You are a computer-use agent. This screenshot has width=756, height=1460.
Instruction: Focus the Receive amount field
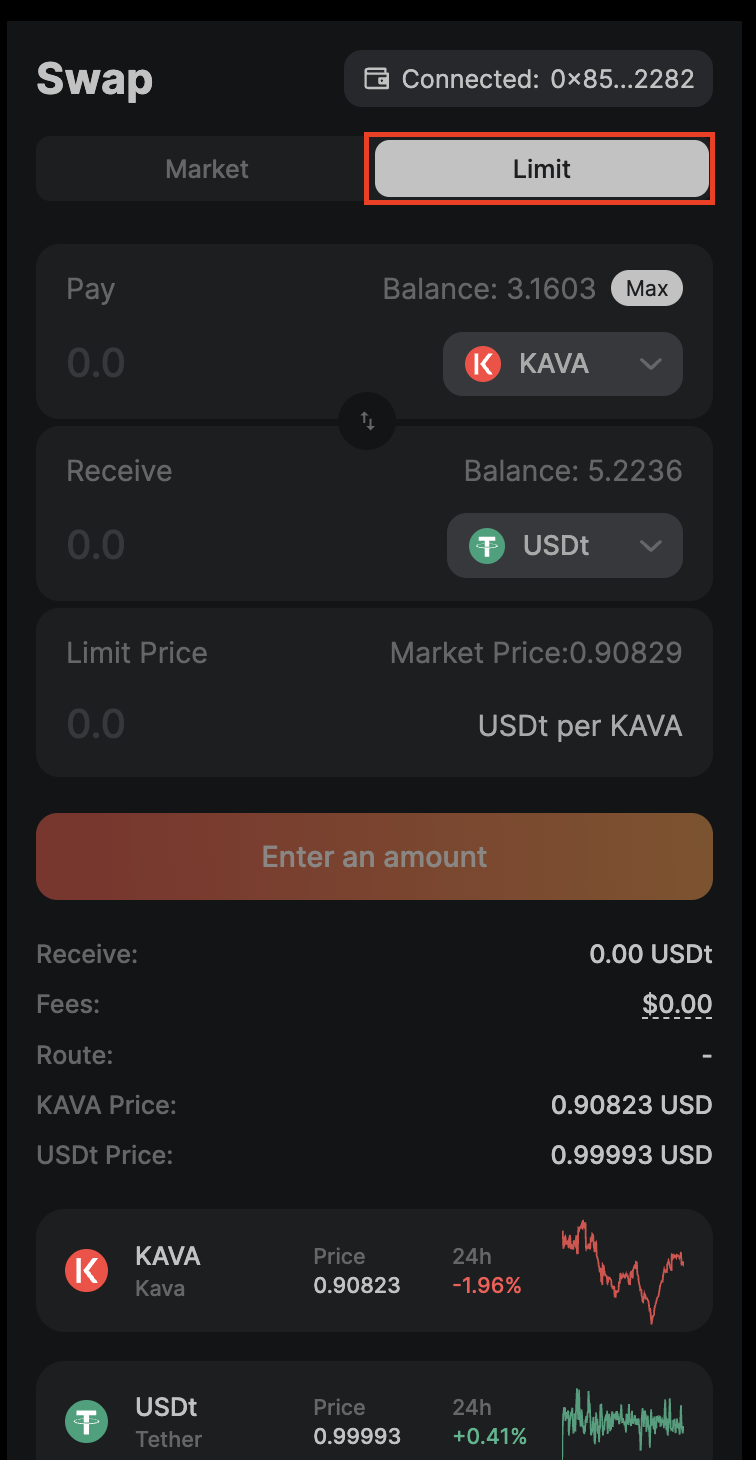point(240,545)
